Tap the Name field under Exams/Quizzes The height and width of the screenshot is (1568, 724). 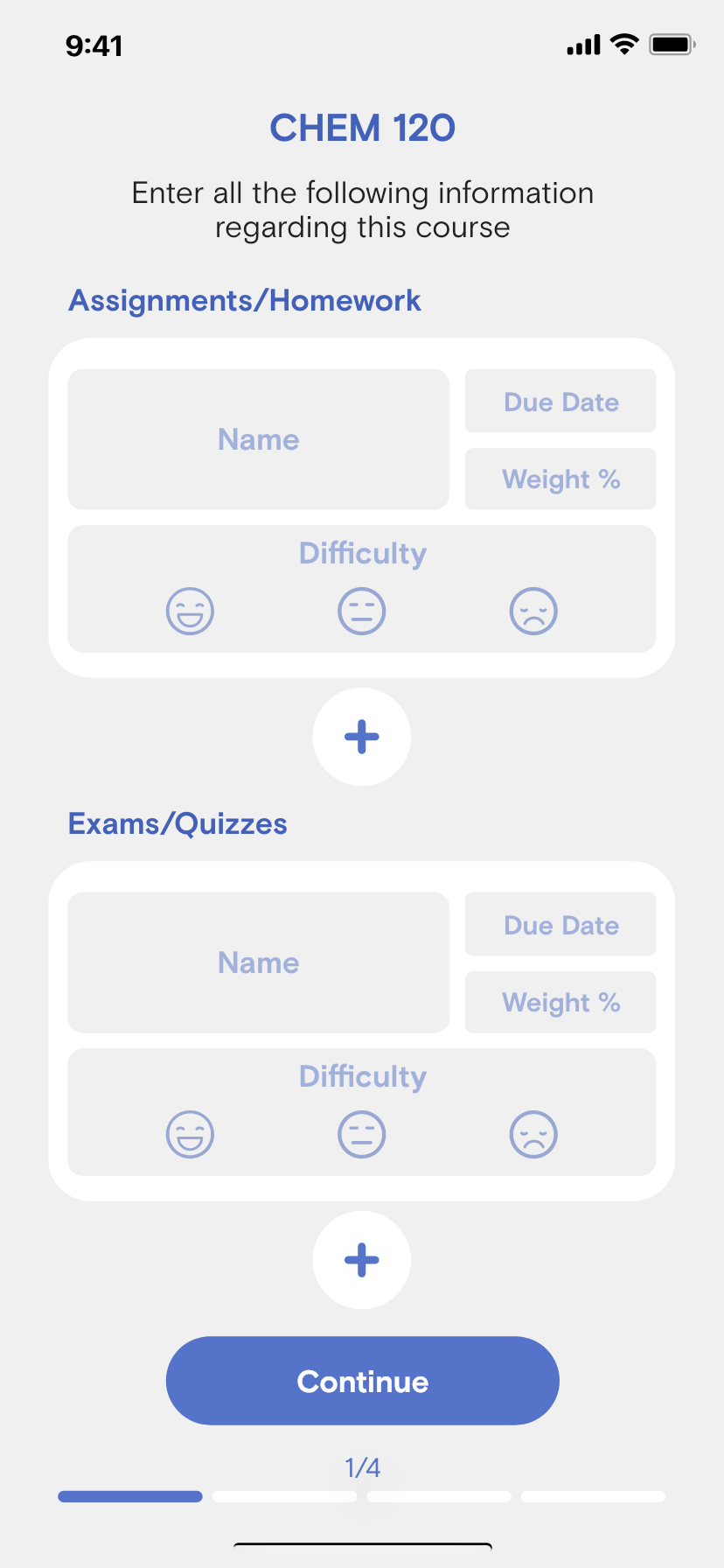[x=259, y=962]
